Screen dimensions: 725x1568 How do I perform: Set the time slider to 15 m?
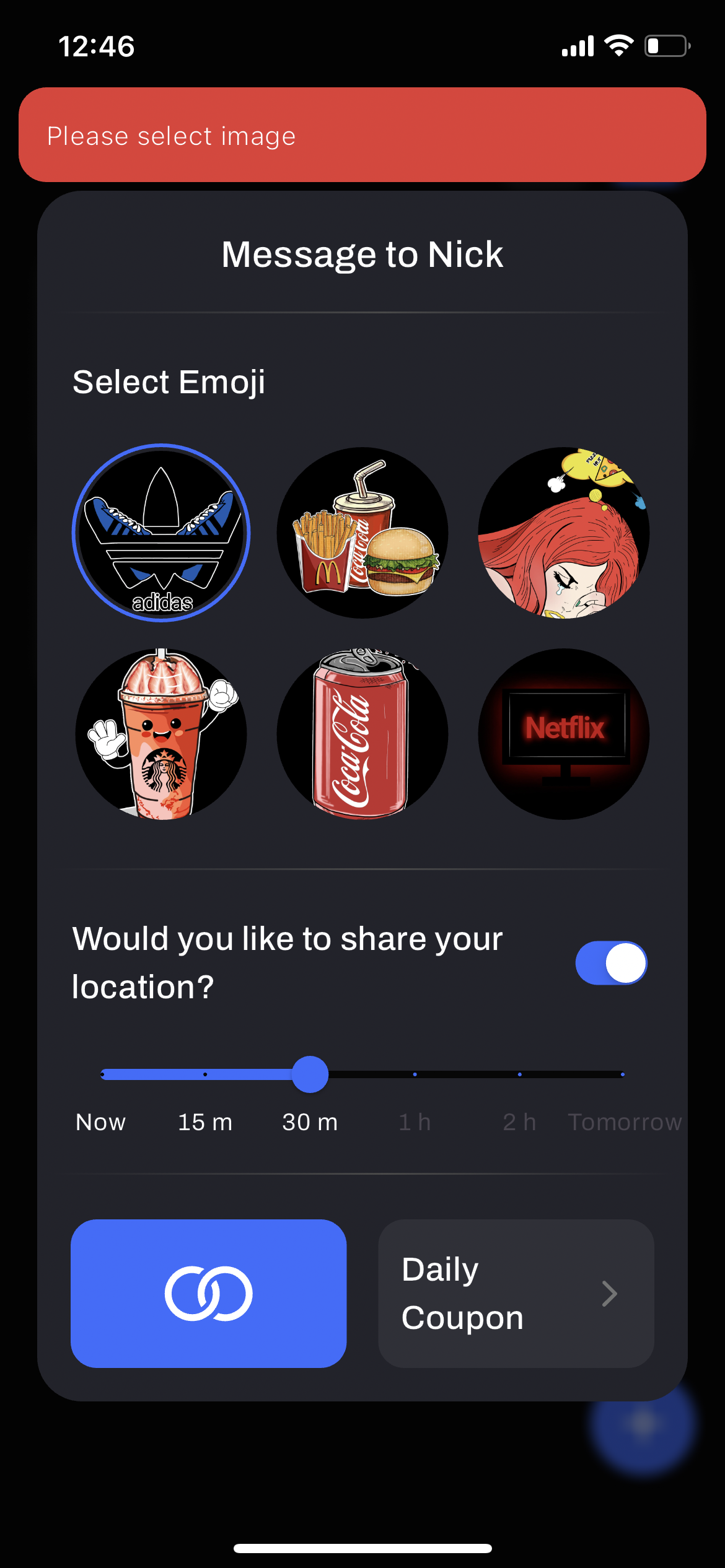(x=205, y=1074)
